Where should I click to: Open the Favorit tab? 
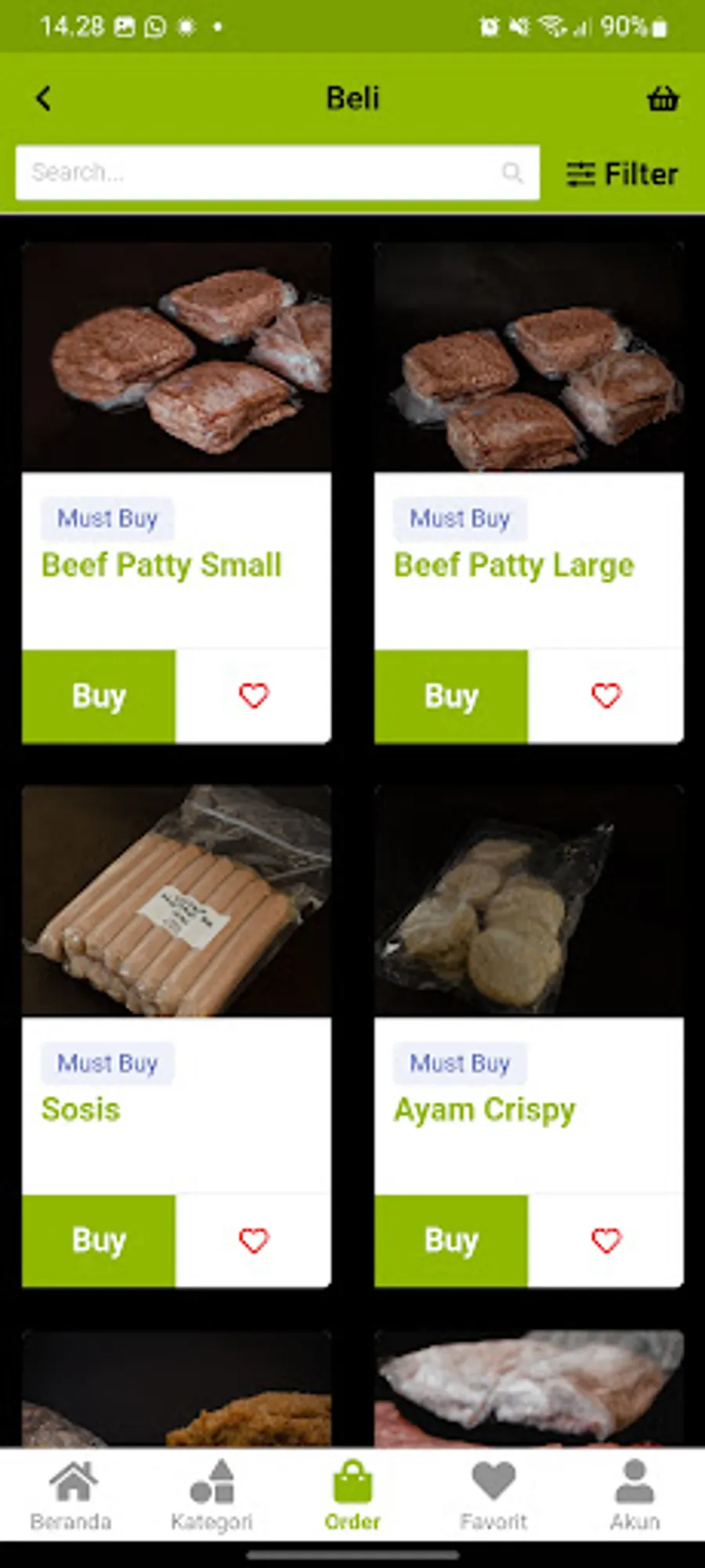coord(493,1495)
